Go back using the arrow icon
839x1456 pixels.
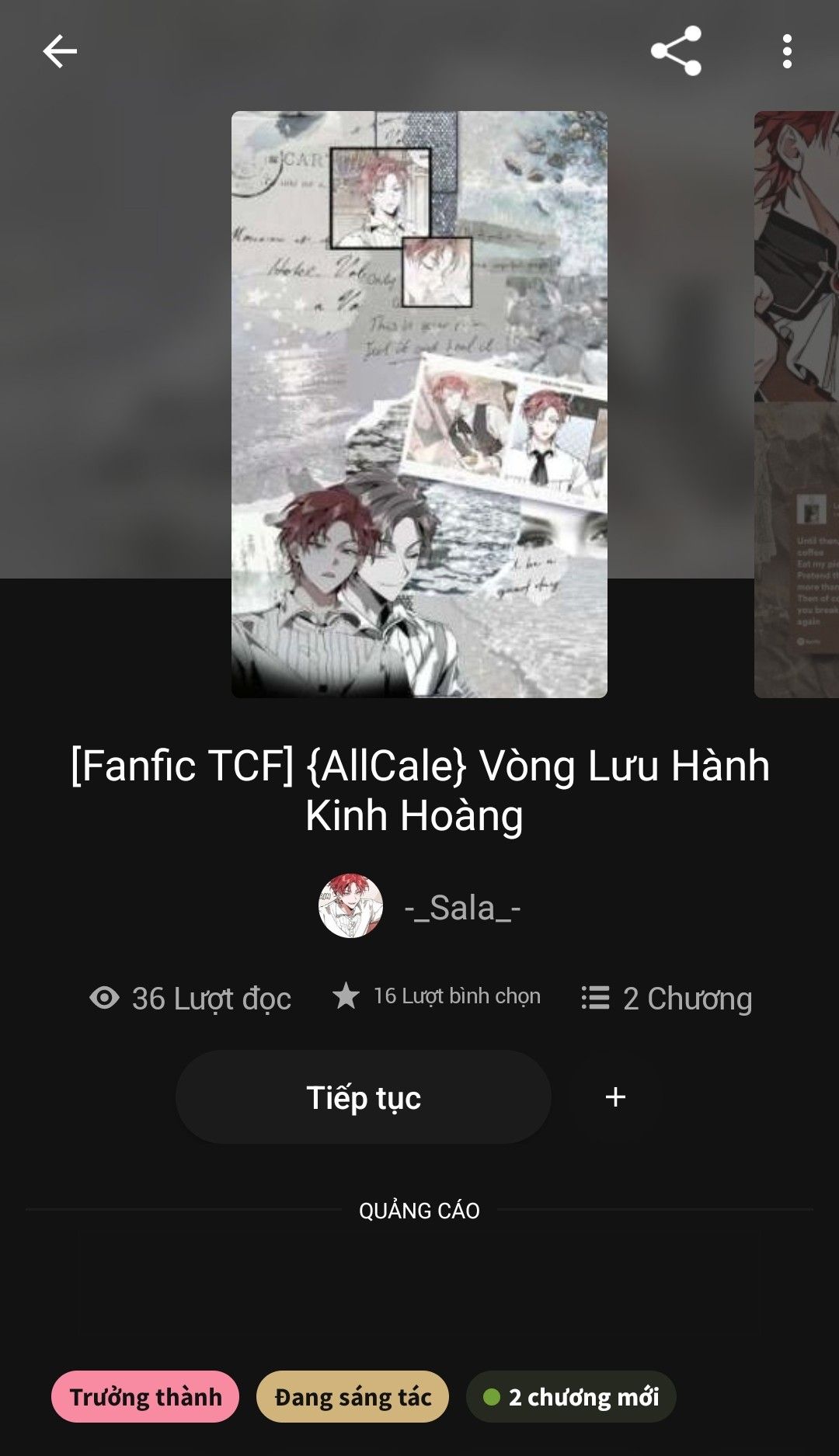coord(60,52)
